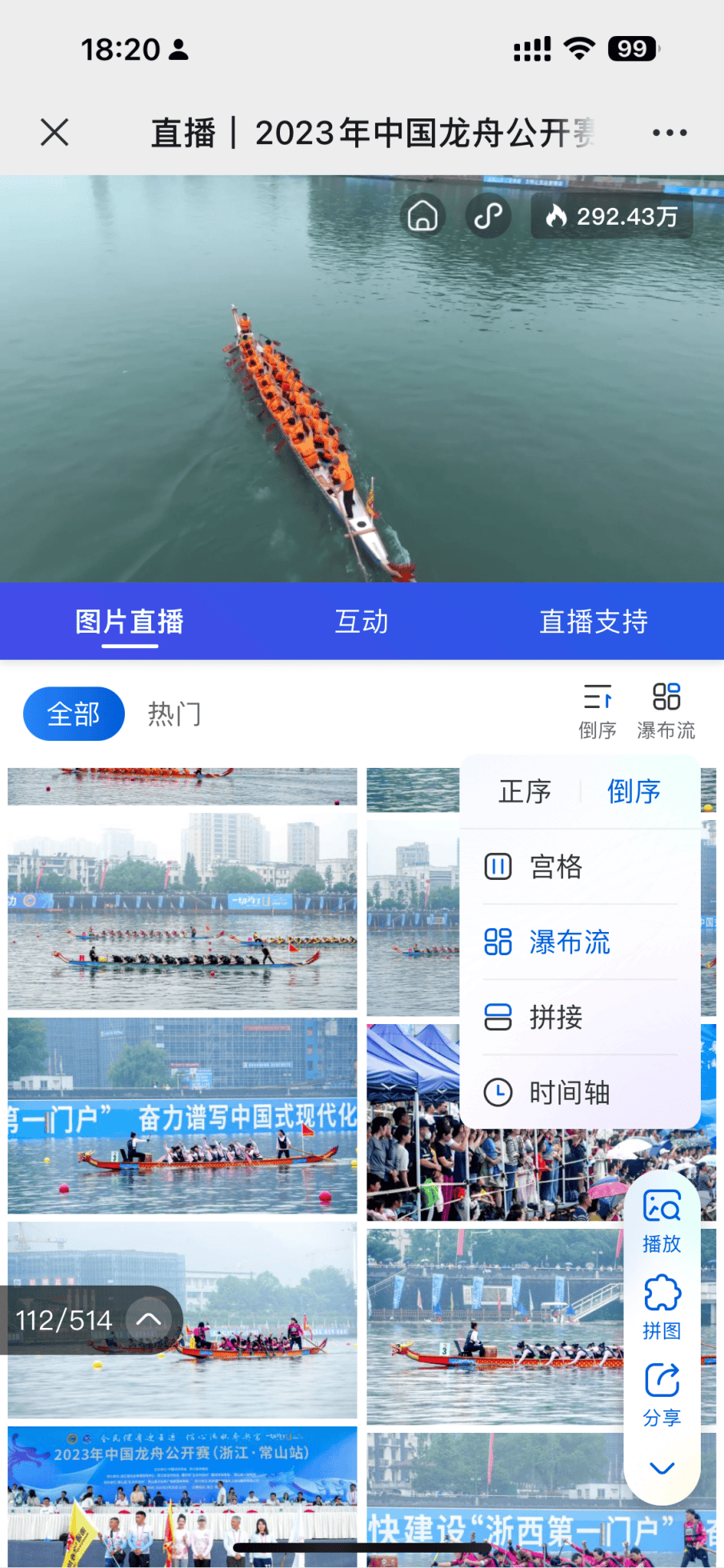Image resolution: width=724 pixels, height=1568 pixels.
Task: Expand the 112/514 photo counter
Action: tap(149, 1319)
